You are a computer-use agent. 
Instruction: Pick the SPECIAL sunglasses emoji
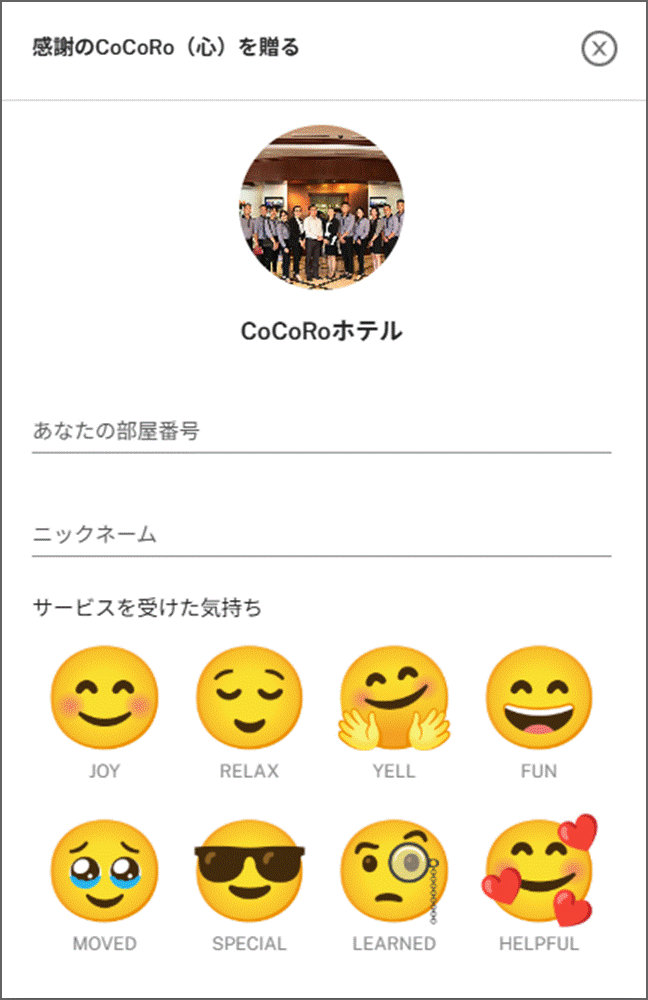click(249, 869)
